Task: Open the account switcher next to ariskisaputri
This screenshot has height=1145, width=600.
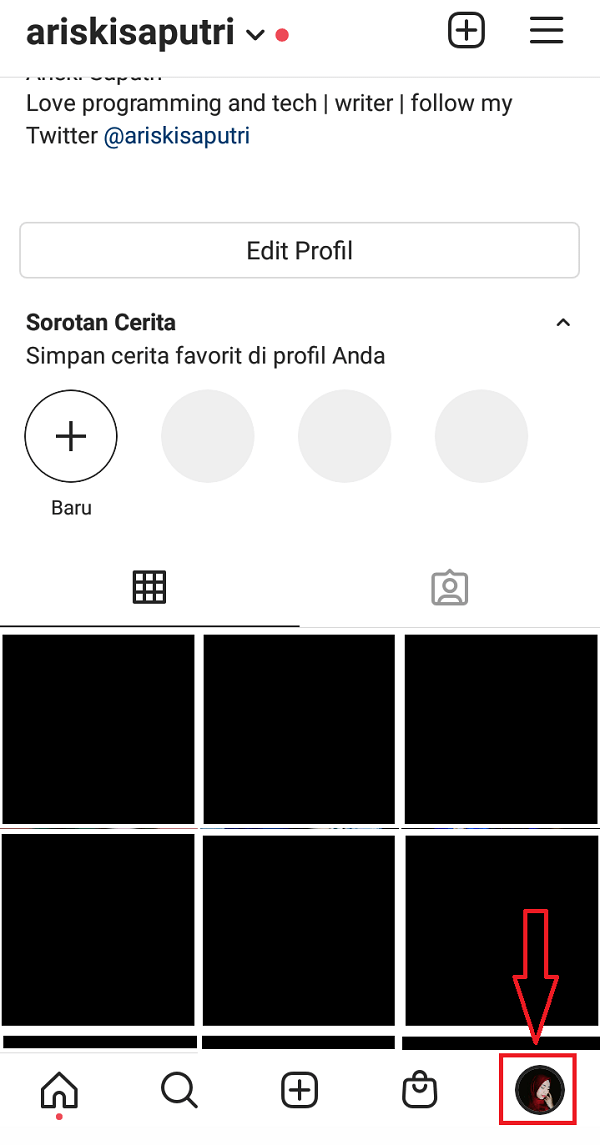Action: (x=256, y=35)
